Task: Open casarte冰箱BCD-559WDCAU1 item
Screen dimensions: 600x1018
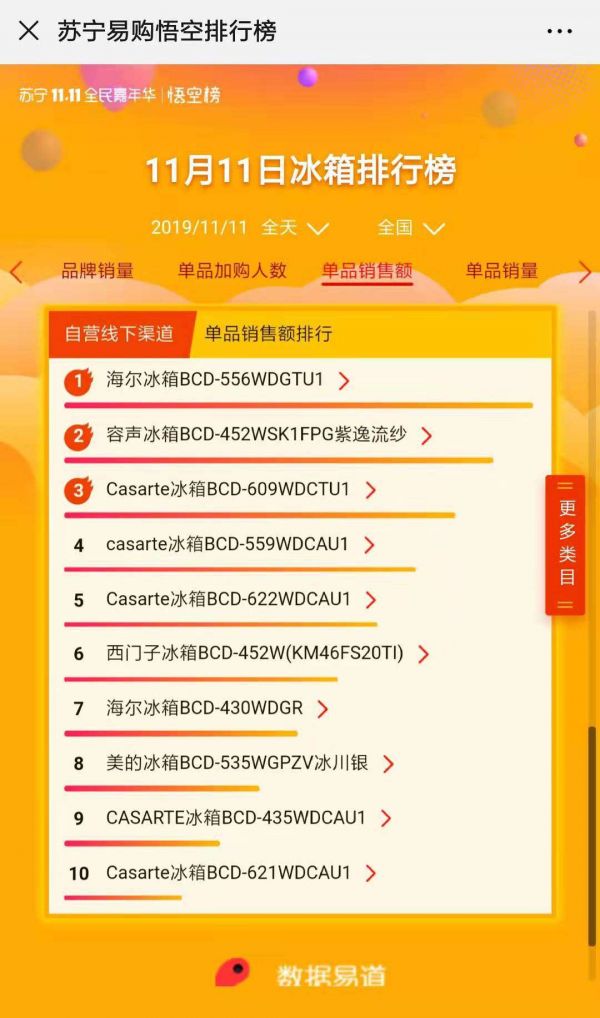Action: click(x=227, y=545)
